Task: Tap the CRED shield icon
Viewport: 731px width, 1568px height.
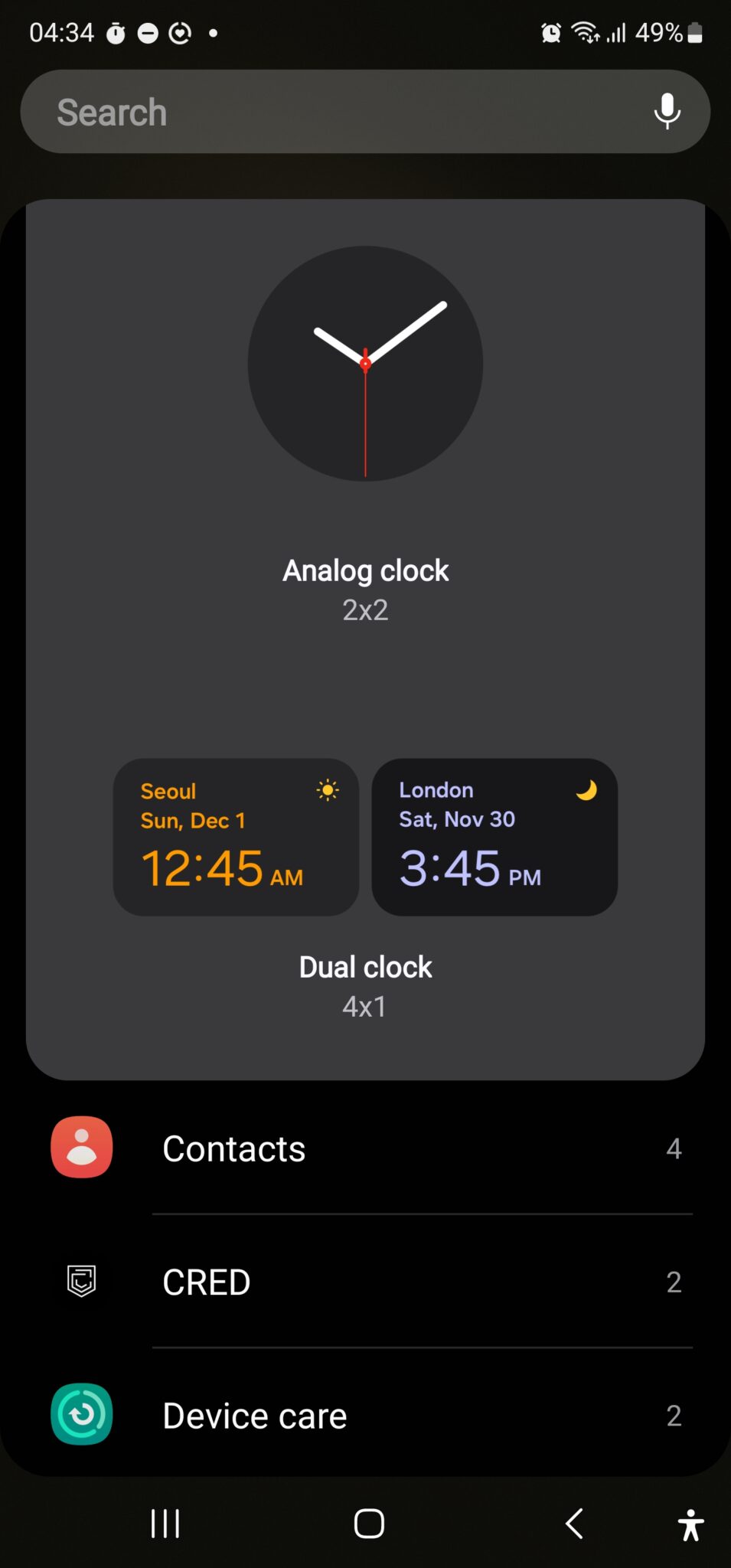Action: click(x=81, y=1281)
